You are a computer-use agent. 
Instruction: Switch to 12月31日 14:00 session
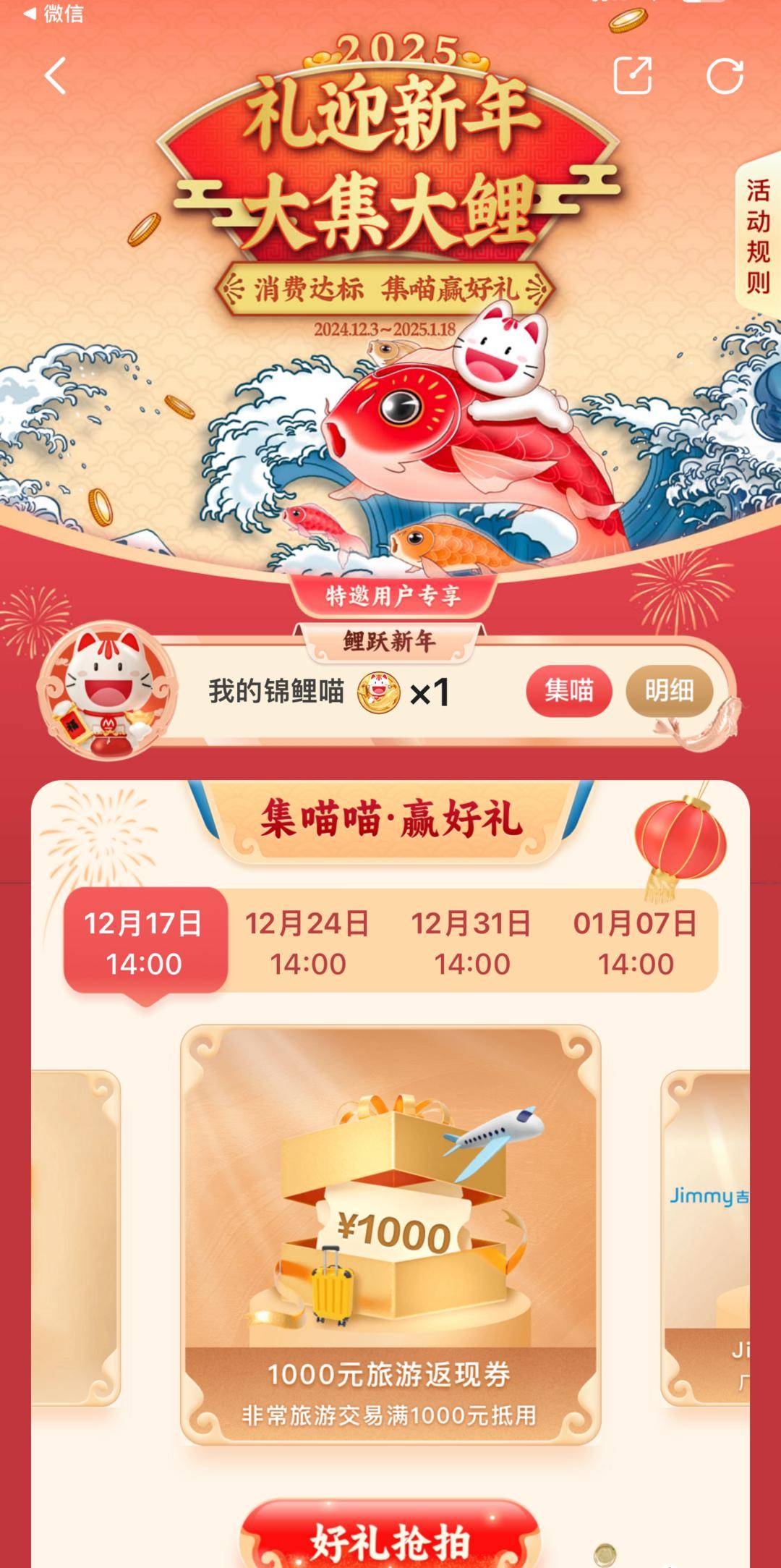(x=471, y=943)
